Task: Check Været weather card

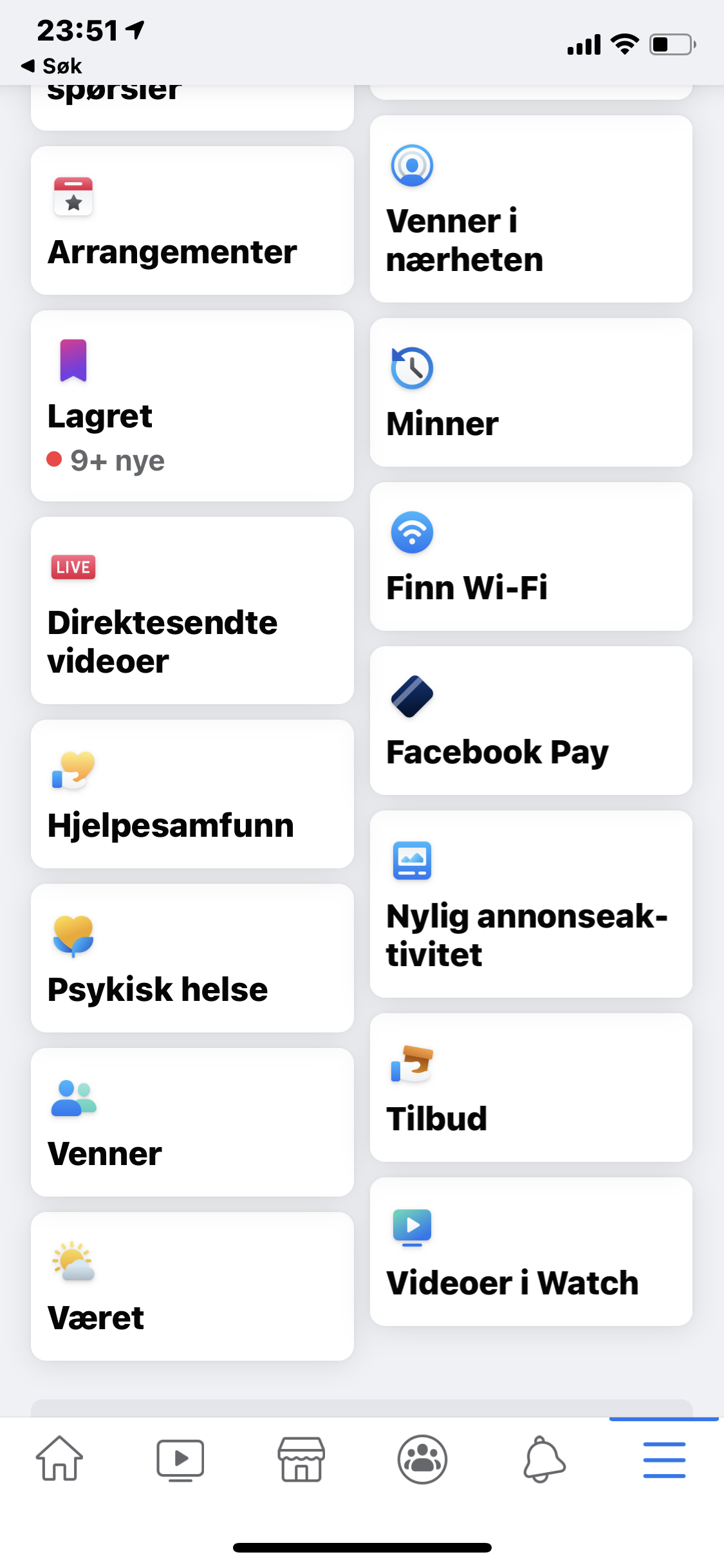Action: click(192, 1287)
